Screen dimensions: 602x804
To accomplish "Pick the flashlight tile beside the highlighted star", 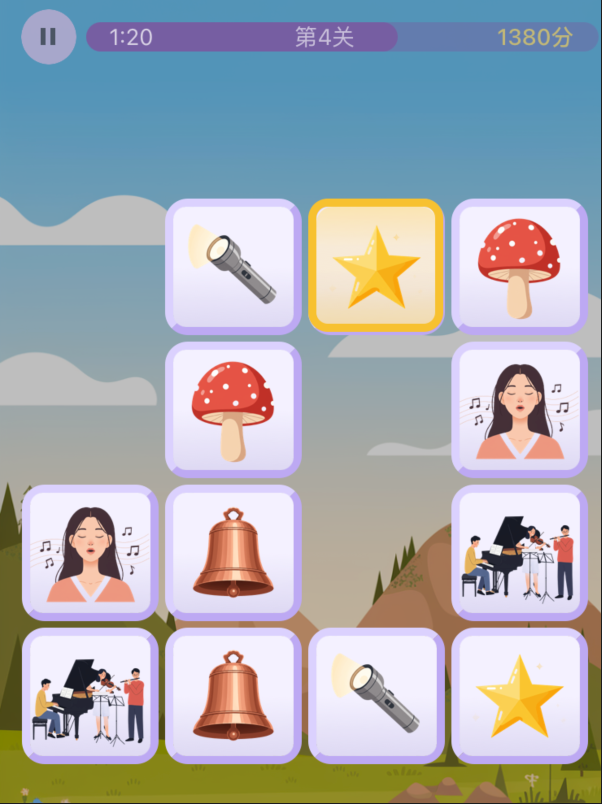I will coord(233,266).
